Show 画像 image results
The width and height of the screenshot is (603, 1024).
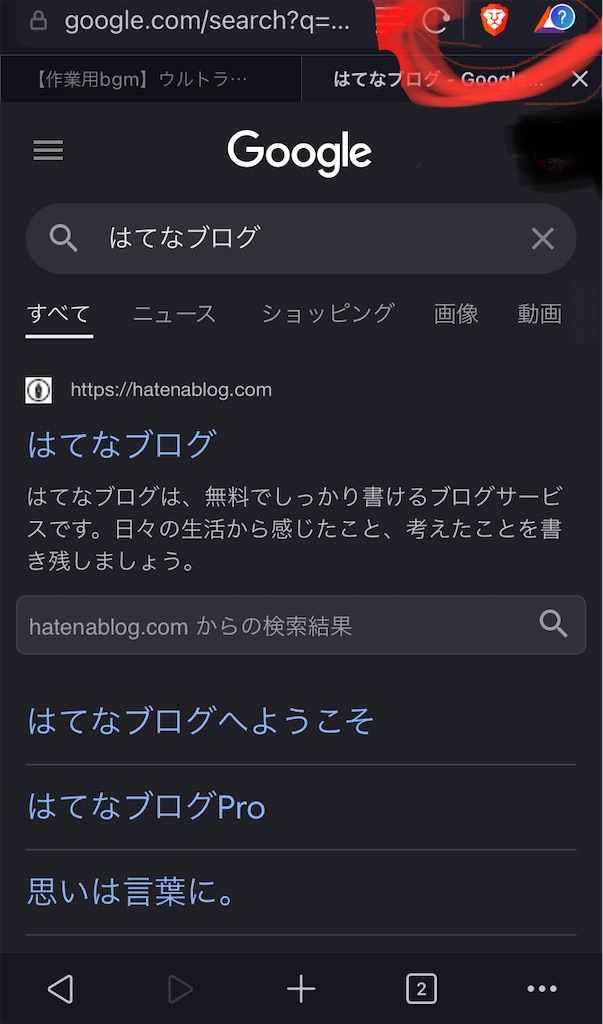[456, 314]
